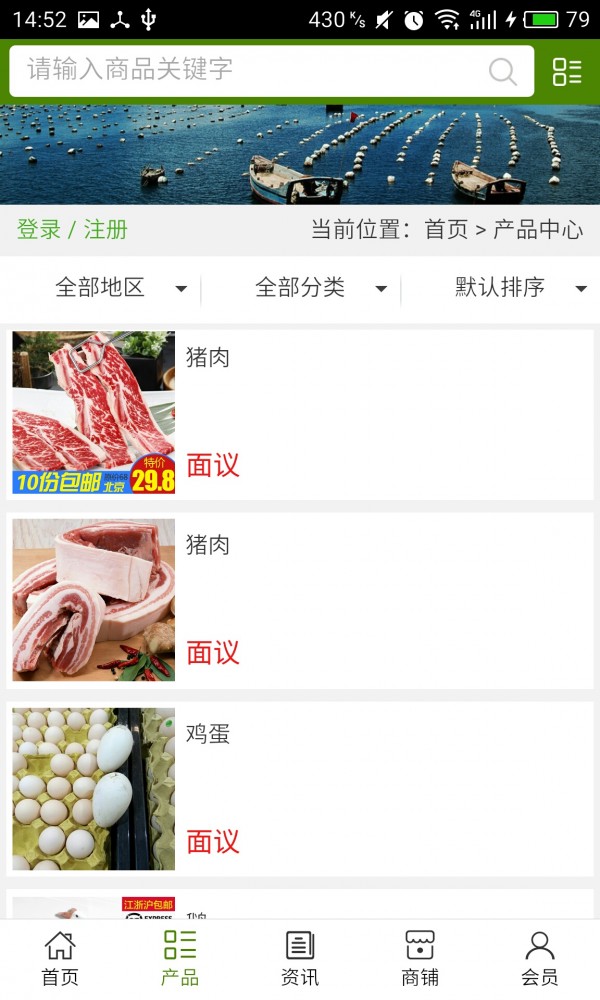This screenshot has width=600, height=1000.
Task: Open the 注册 register link
Action: tap(105, 229)
